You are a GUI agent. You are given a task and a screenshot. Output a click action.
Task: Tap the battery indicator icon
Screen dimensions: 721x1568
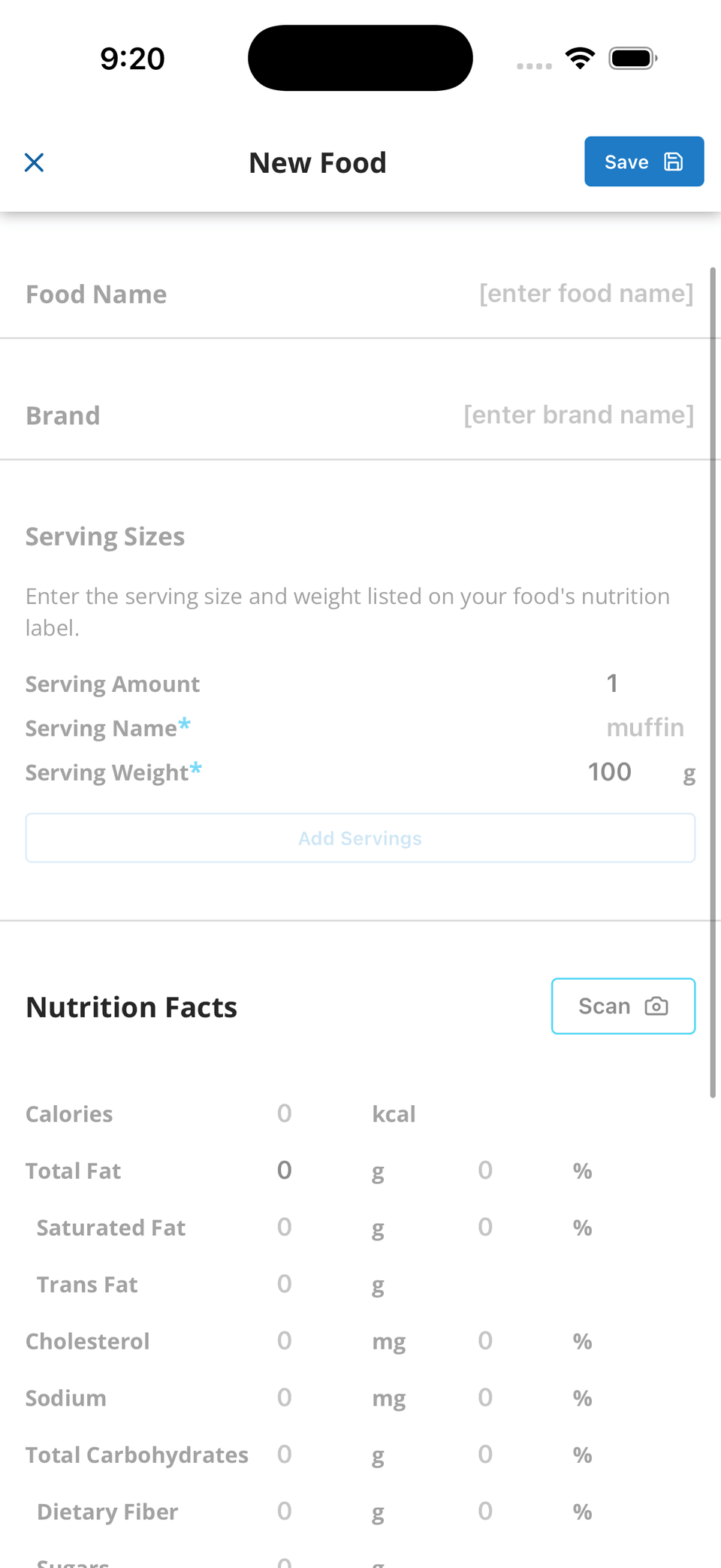[632, 57]
